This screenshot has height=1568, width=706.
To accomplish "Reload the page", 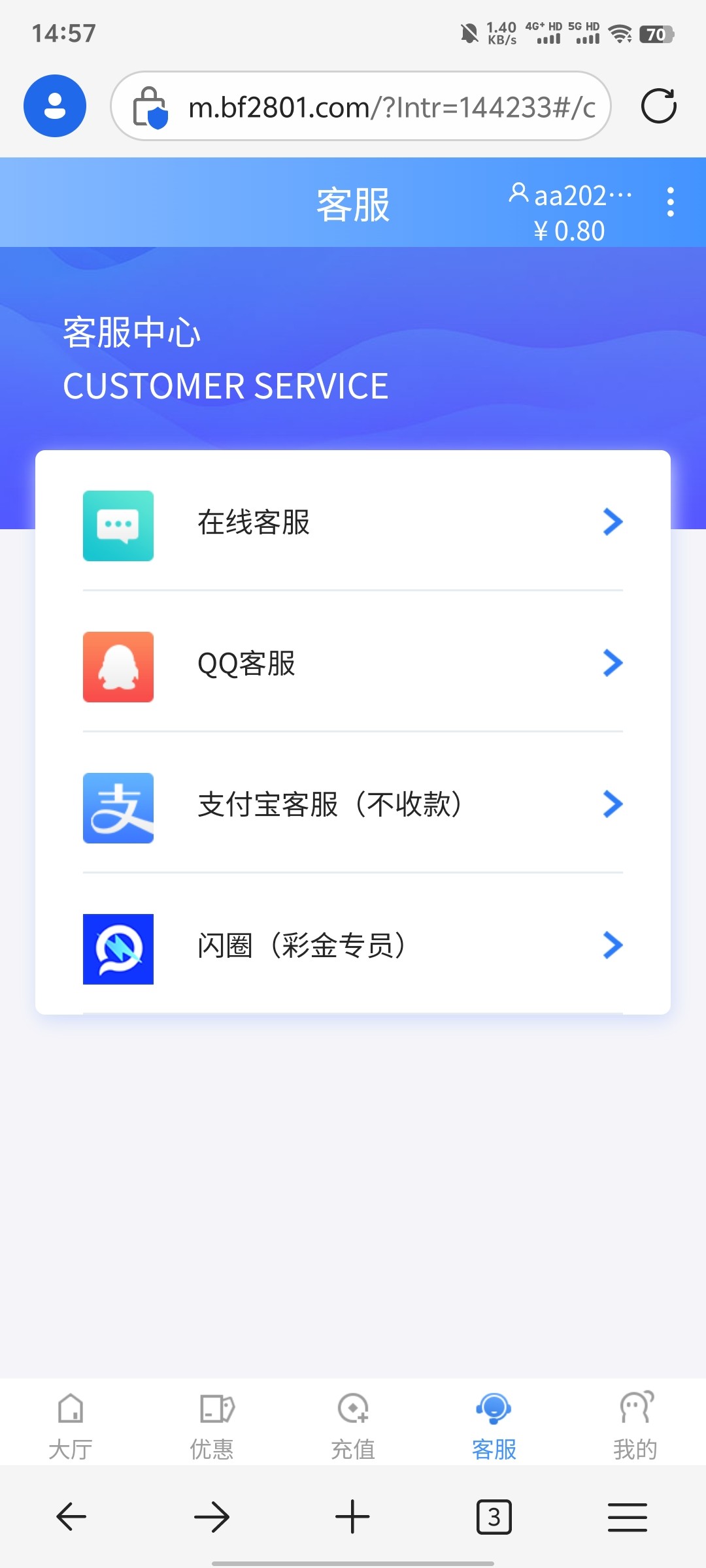I will pos(658,106).
